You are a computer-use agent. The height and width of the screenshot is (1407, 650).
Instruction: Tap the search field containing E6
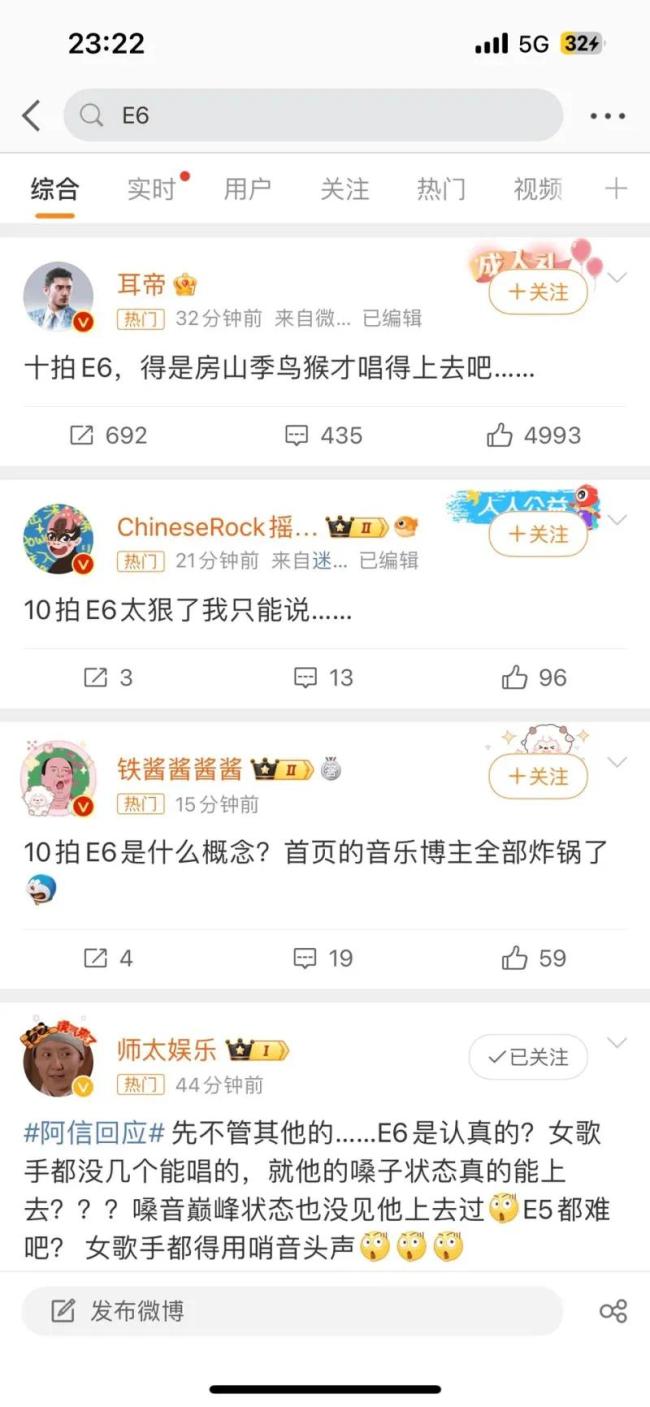coord(312,116)
